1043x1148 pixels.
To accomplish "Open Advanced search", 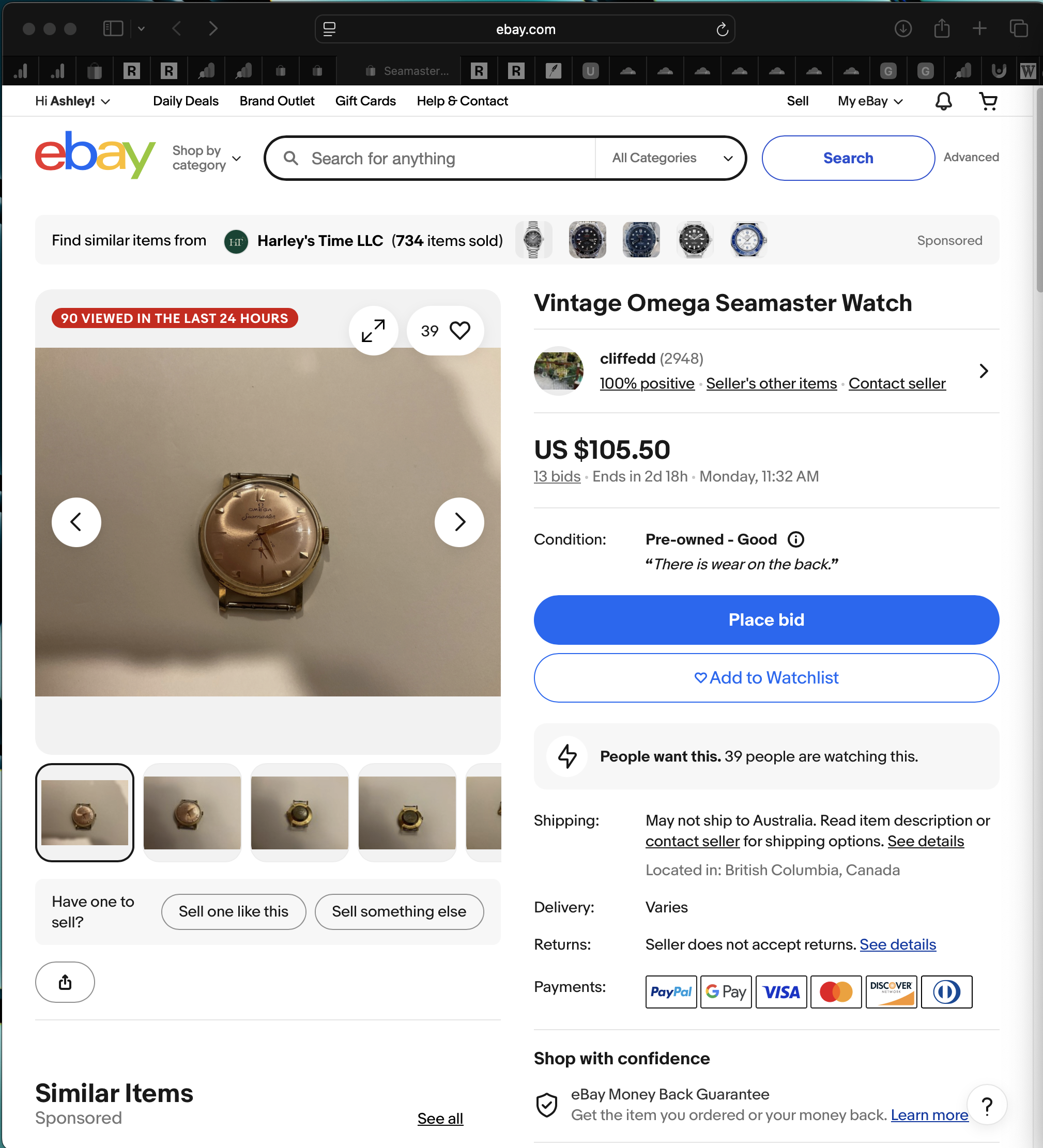I will pyautogui.click(x=971, y=157).
